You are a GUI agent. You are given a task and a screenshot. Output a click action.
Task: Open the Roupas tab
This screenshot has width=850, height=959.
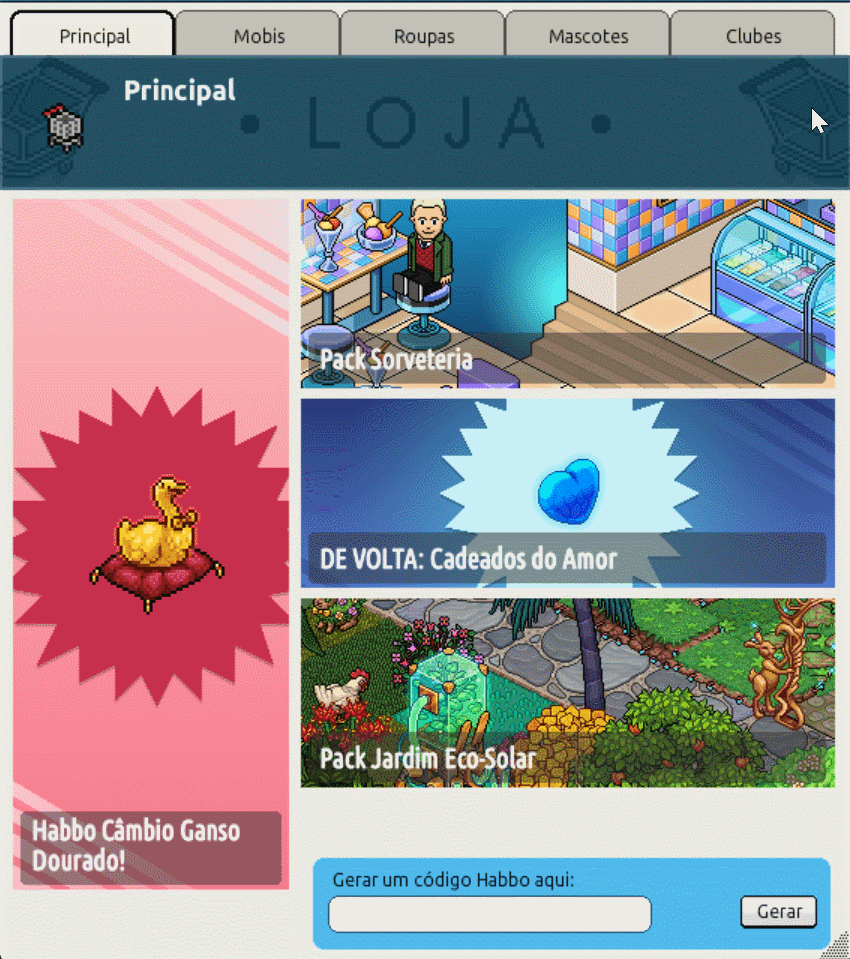click(x=424, y=36)
